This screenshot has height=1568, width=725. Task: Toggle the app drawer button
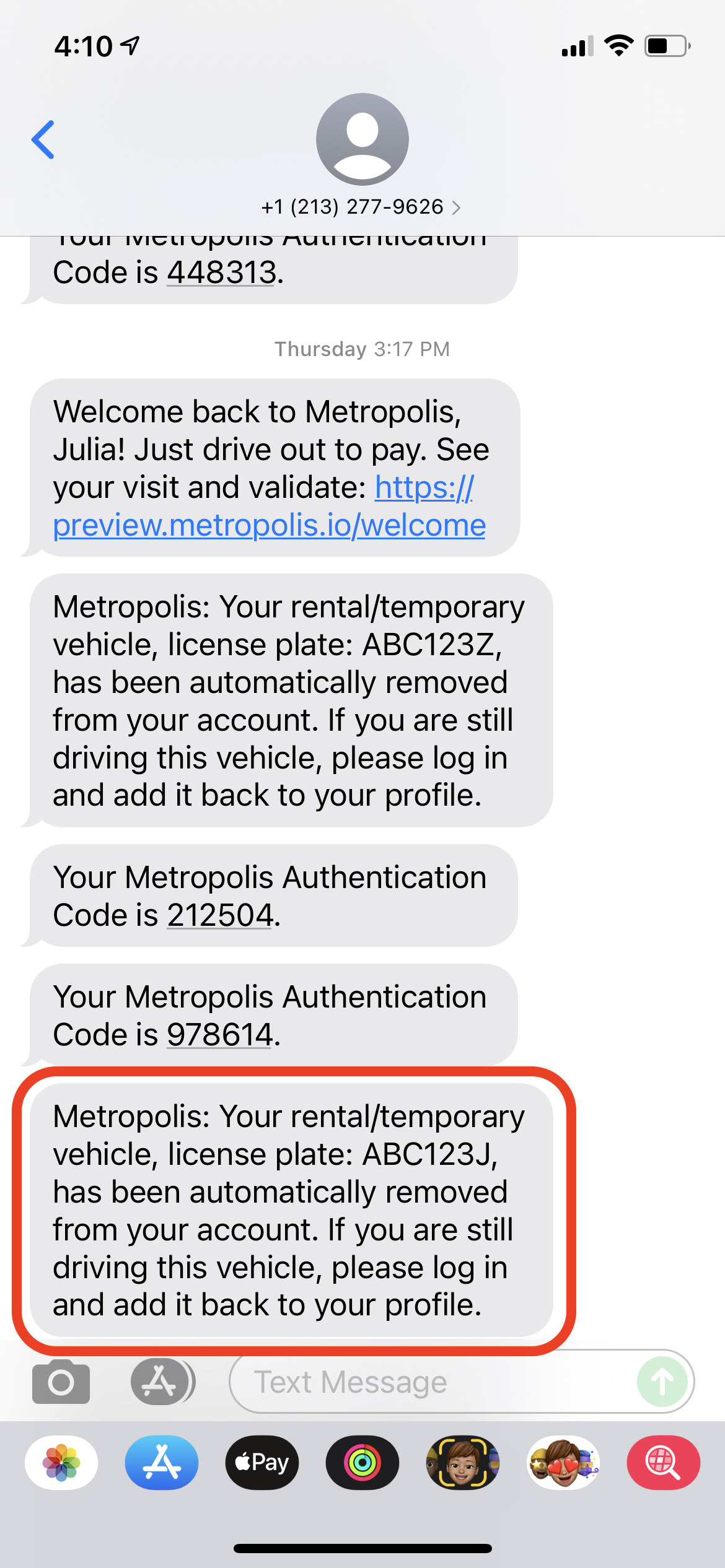coord(162,1382)
